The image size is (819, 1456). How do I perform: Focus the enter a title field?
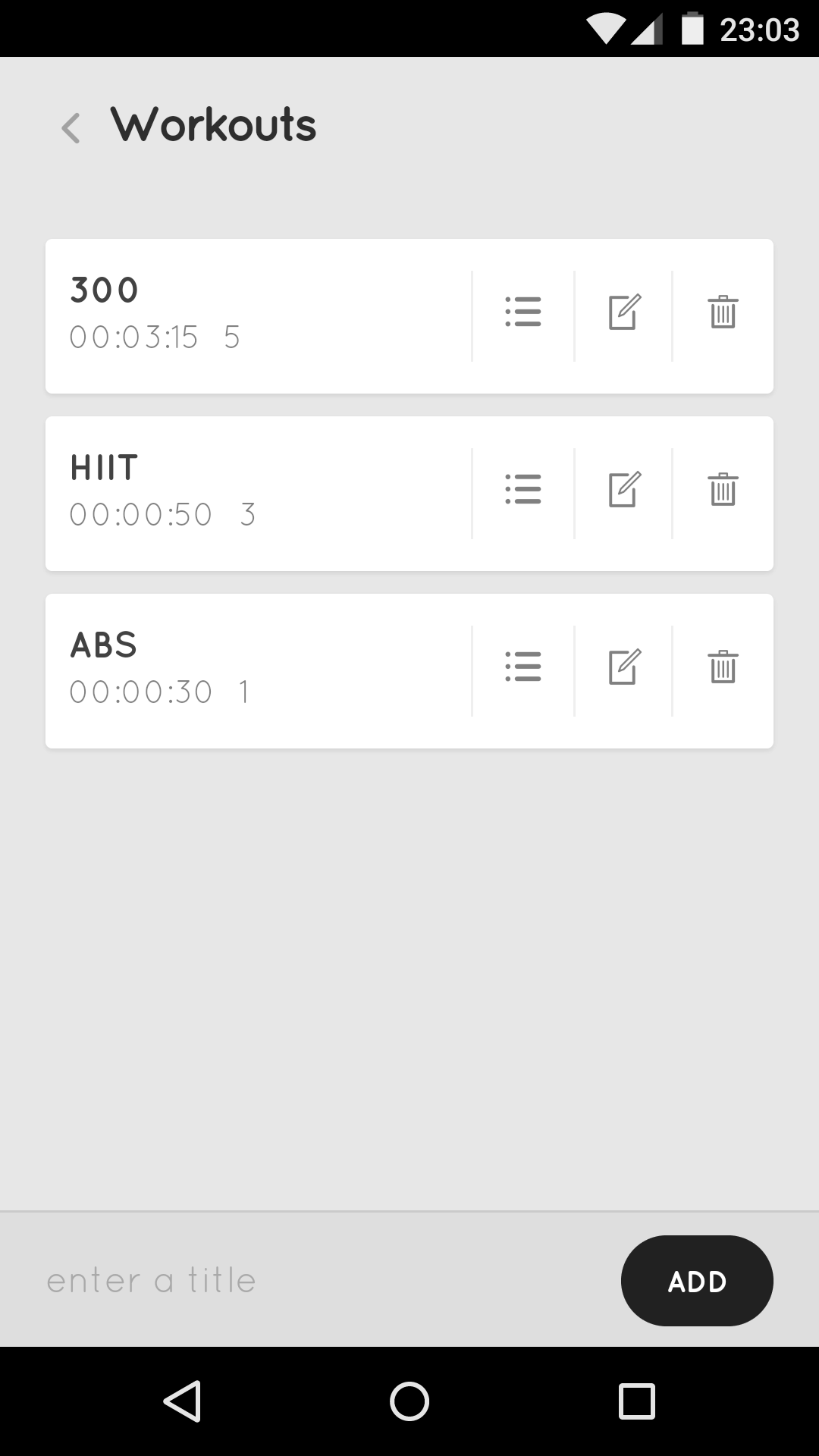click(318, 1281)
